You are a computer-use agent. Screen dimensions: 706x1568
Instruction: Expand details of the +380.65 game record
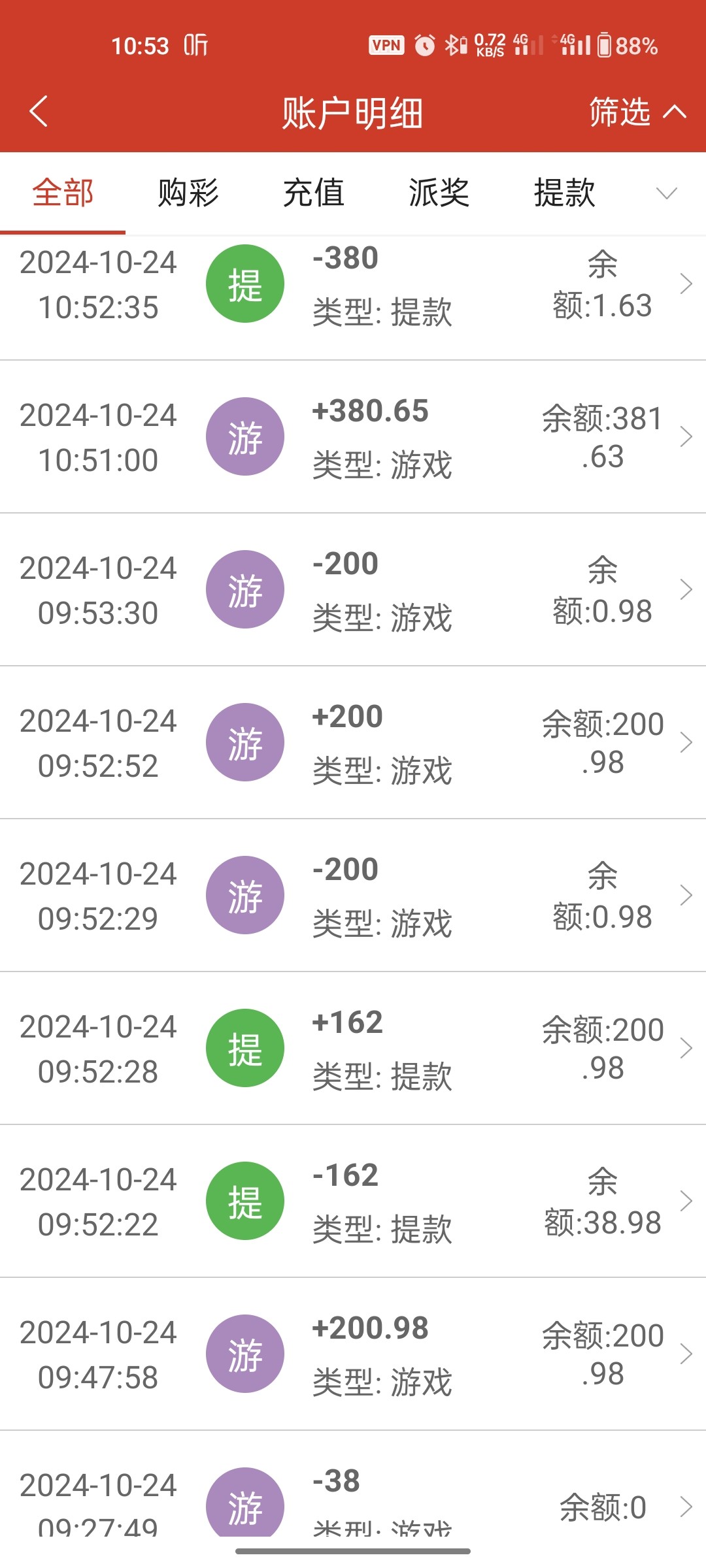[686, 436]
